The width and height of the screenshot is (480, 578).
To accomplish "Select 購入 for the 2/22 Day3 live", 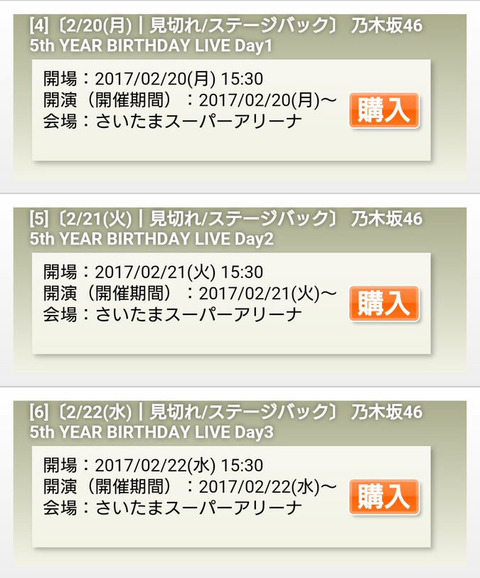I will pos(384,497).
